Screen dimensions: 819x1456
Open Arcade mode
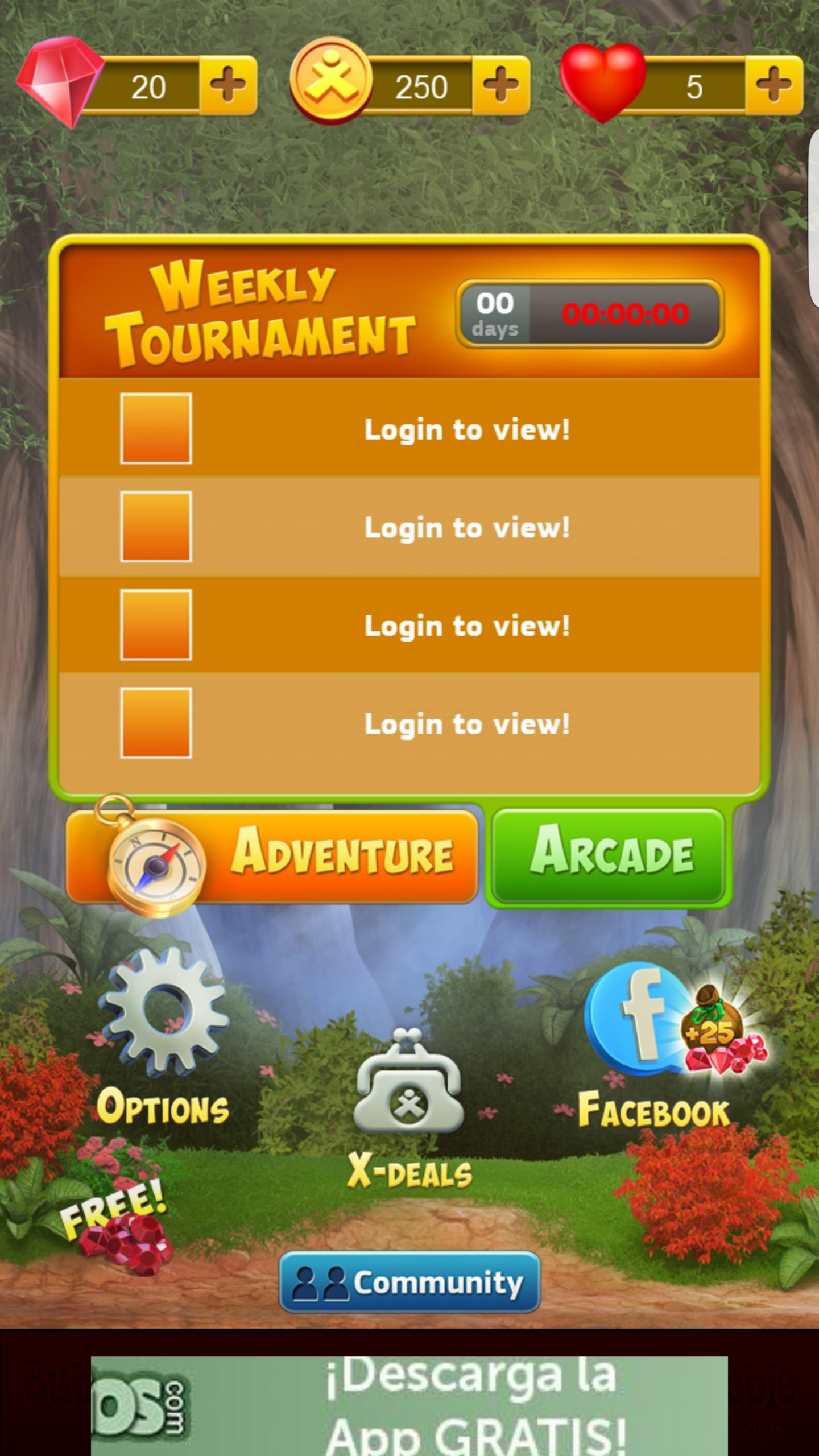(x=609, y=857)
